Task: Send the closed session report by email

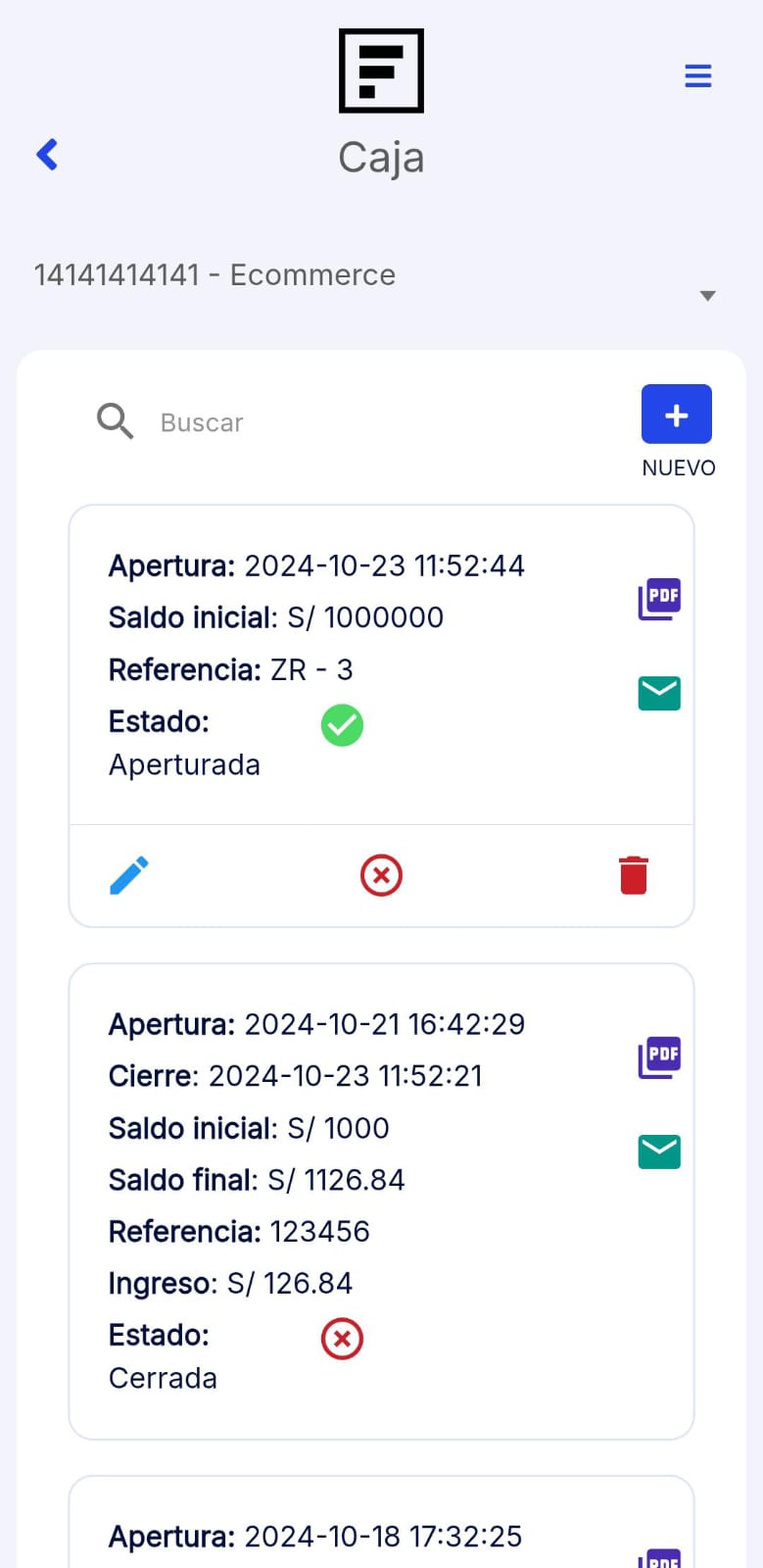Action: coord(658,1151)
